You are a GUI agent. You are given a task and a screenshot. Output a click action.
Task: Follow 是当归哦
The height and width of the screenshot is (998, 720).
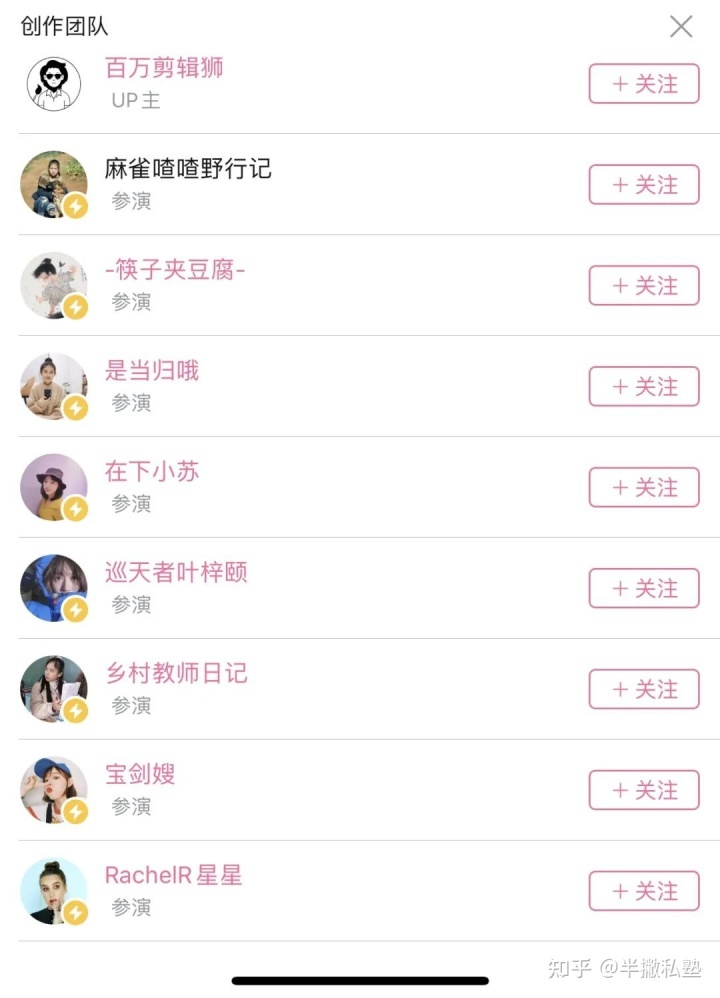tap(643, 387)
